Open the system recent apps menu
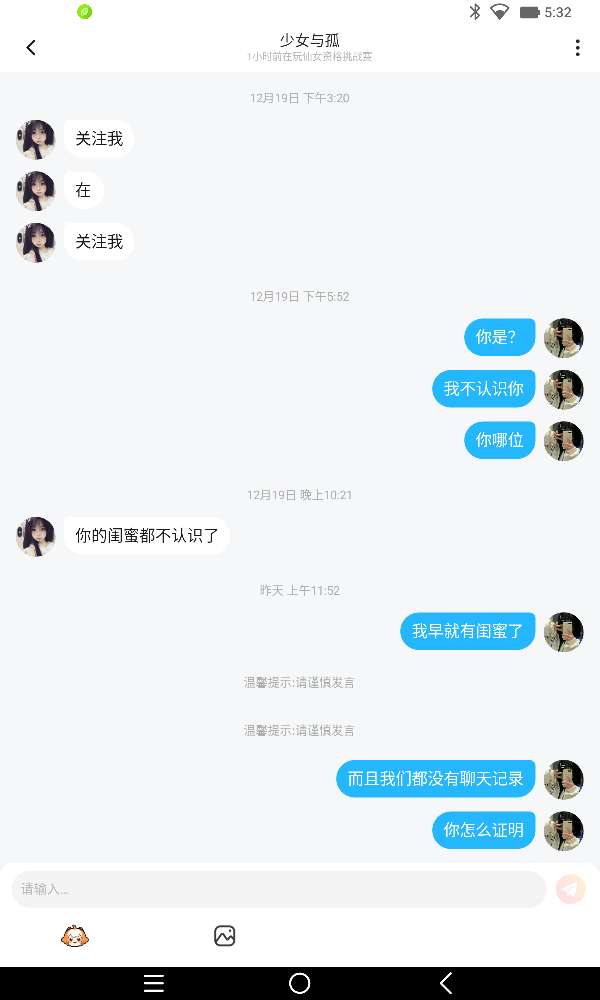 click(x=154, y=983)
